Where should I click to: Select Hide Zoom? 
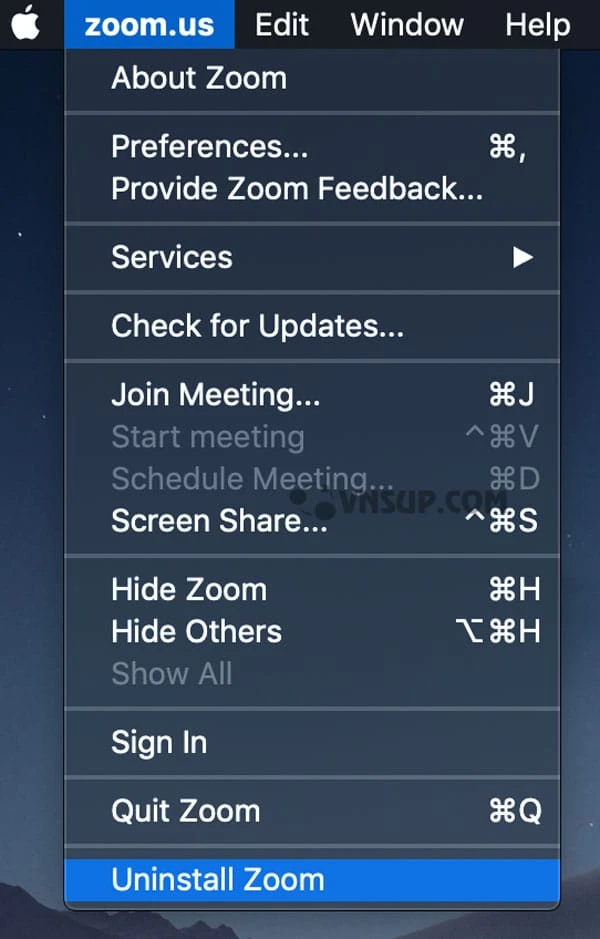click(x=189, y=590)
